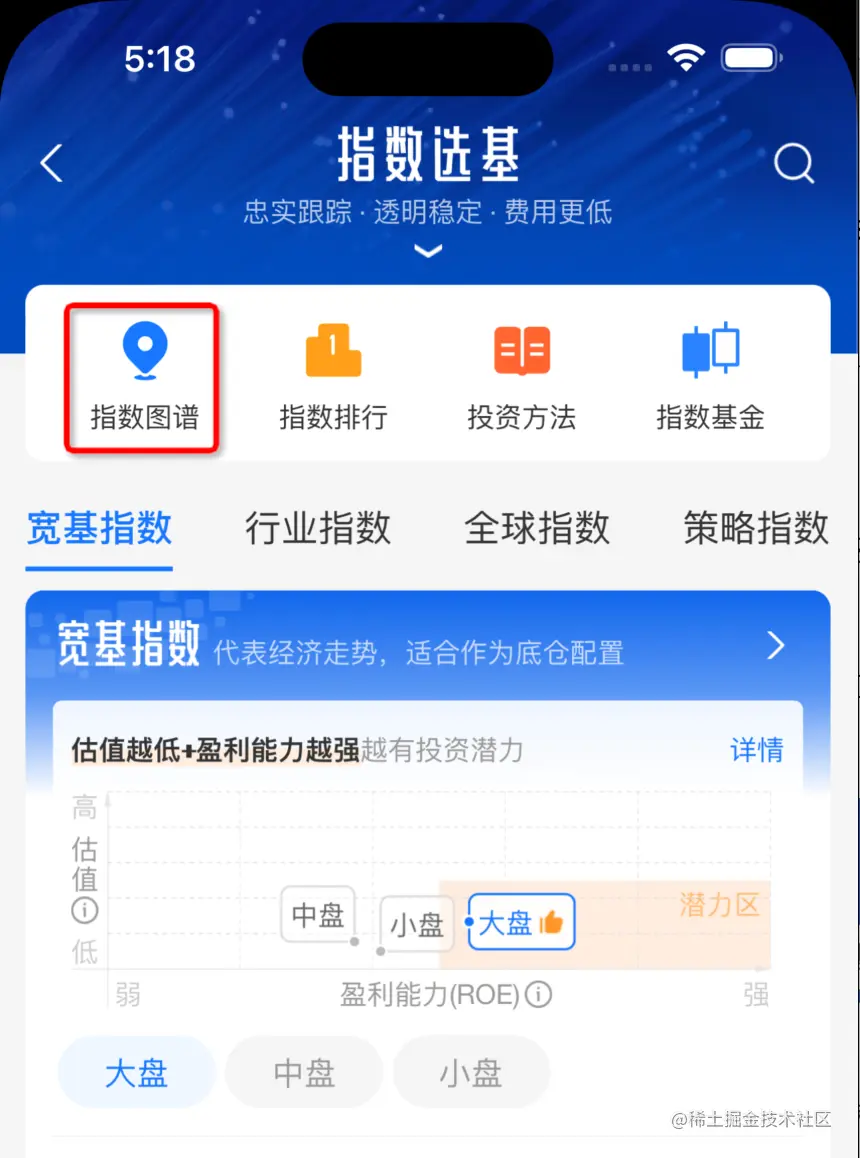
Task: Go back with the top-left arrow
Action: pyautogui.click(x=52, y=163)
